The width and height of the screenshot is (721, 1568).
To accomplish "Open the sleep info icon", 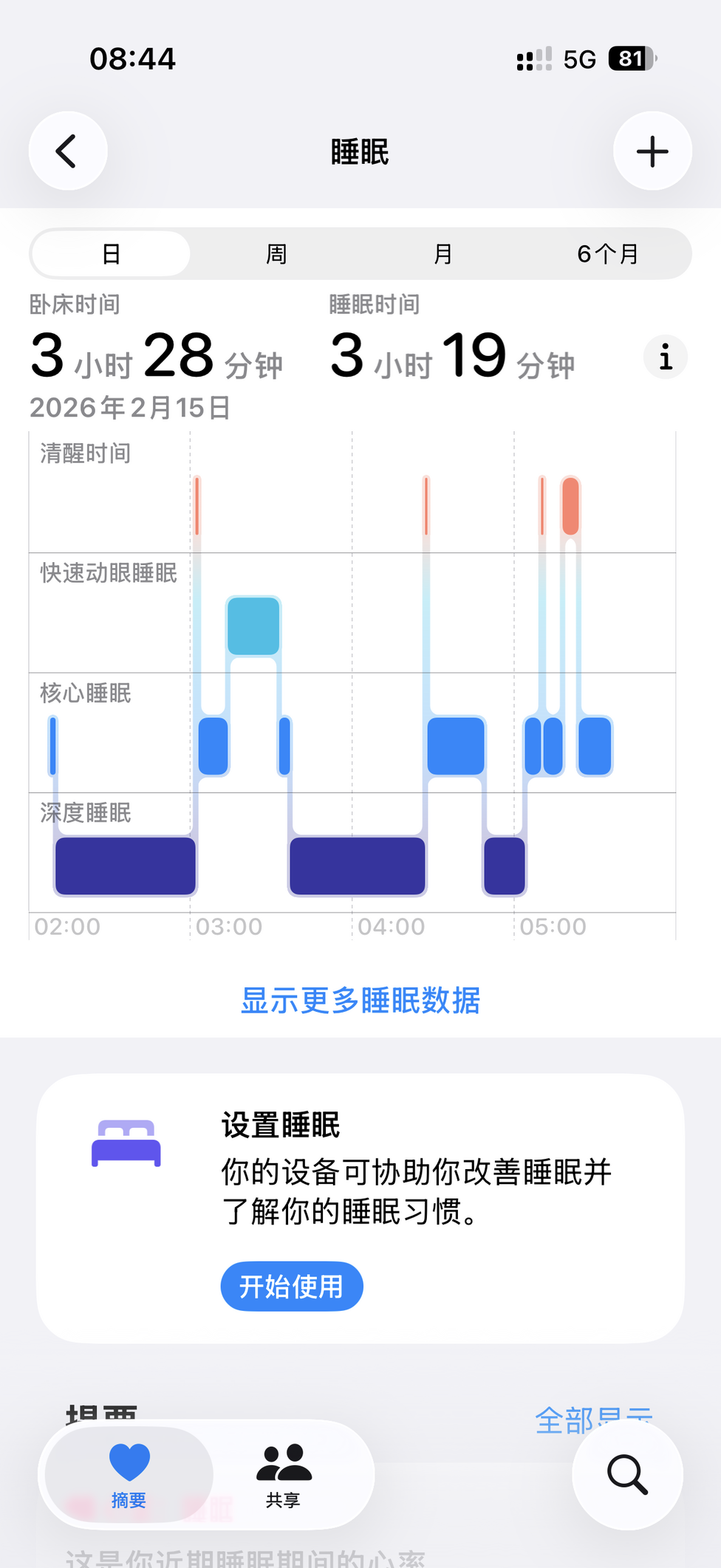I will point(666,357).
